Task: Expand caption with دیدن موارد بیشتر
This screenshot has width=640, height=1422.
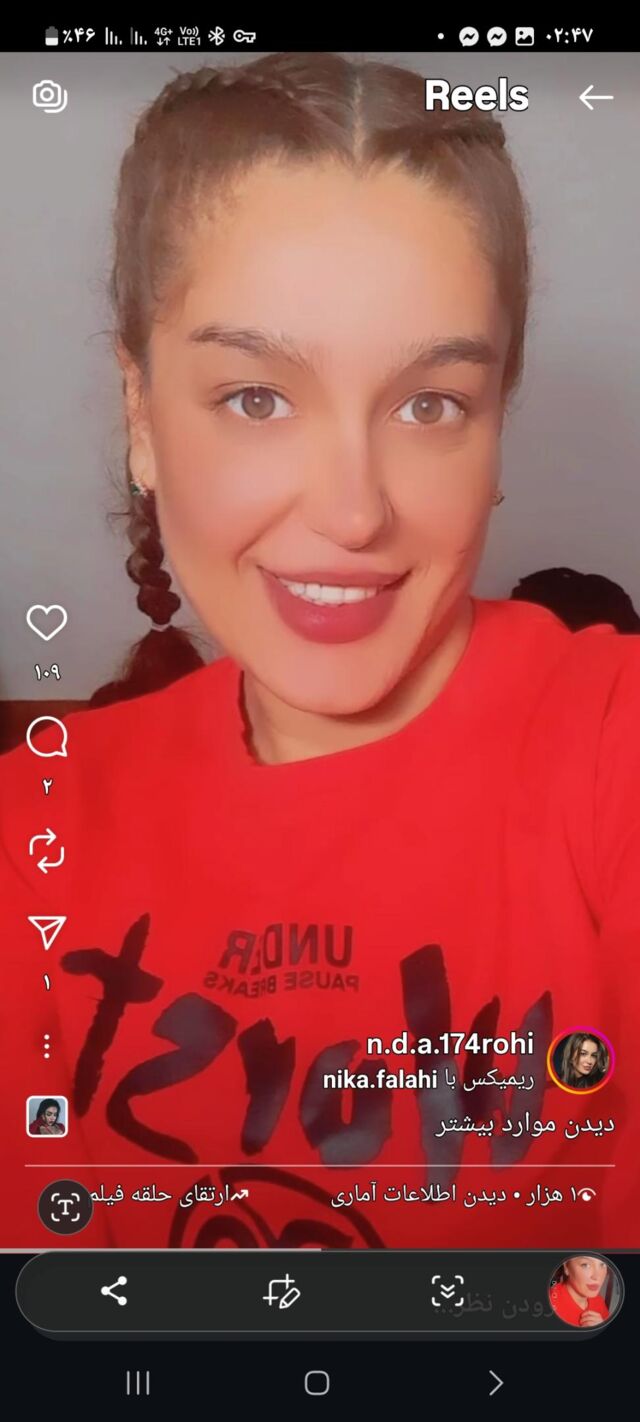Action: click(x=525, y=1125)
